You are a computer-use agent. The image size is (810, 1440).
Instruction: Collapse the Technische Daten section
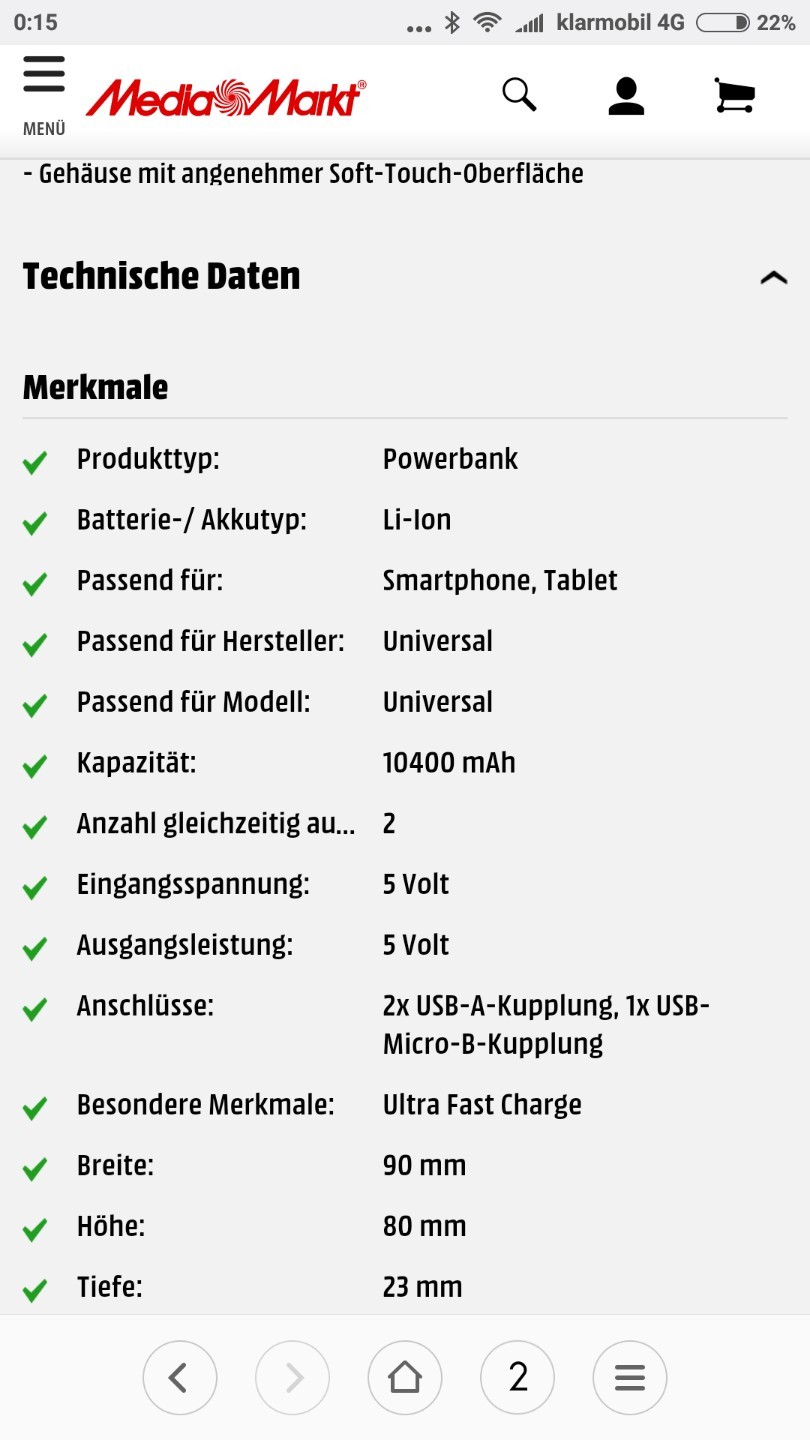[773, 278]
